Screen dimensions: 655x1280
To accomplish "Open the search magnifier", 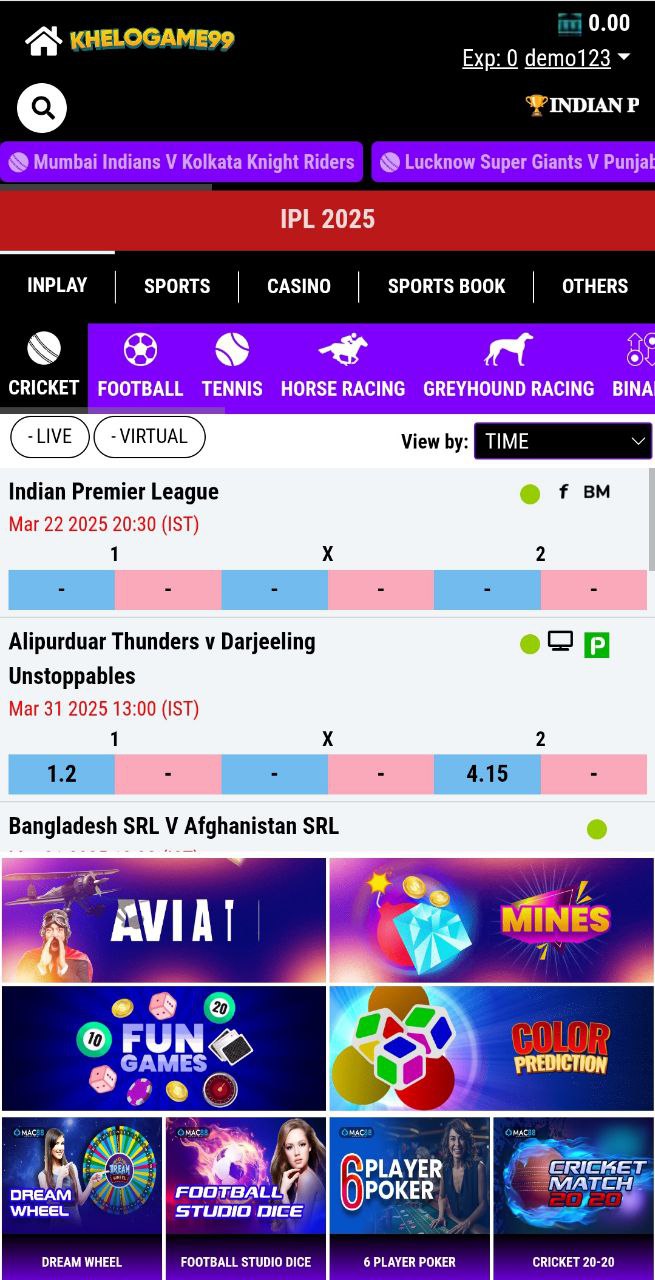I will tap(42, 108).
